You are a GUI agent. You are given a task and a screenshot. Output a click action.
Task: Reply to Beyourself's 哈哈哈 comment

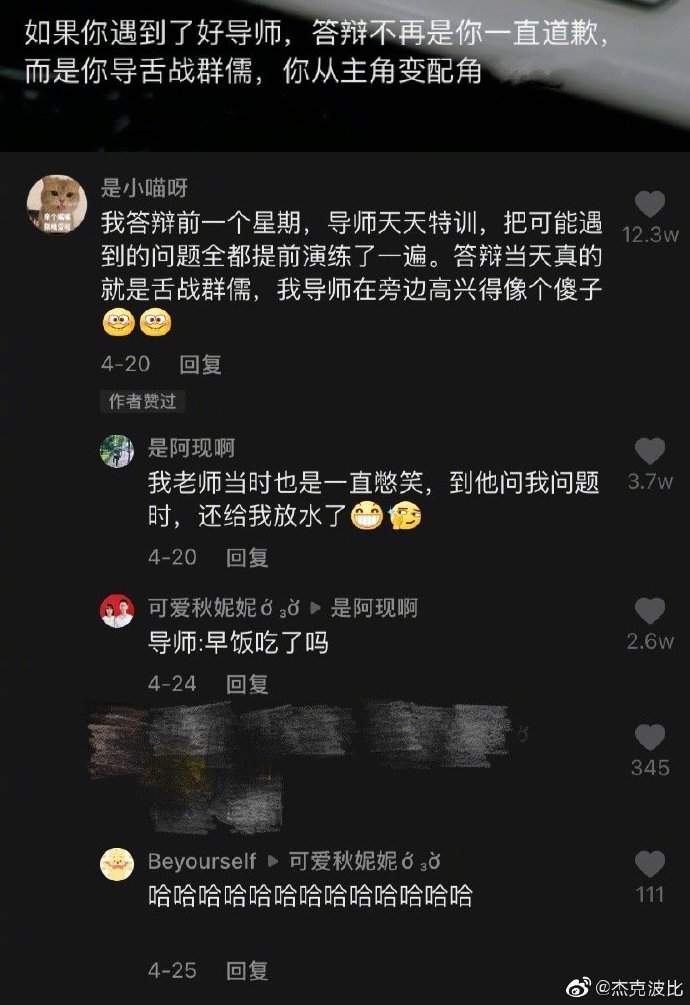pos(247,970)
